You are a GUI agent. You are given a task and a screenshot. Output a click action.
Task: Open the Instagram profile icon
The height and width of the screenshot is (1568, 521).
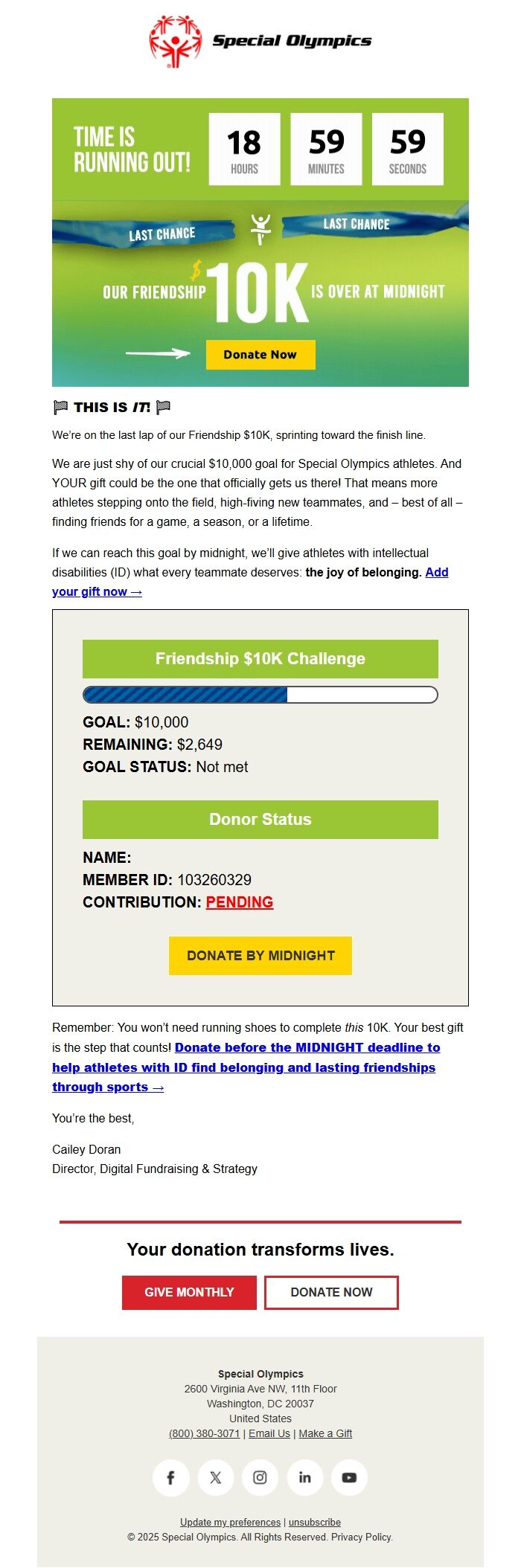point(260,1477)
